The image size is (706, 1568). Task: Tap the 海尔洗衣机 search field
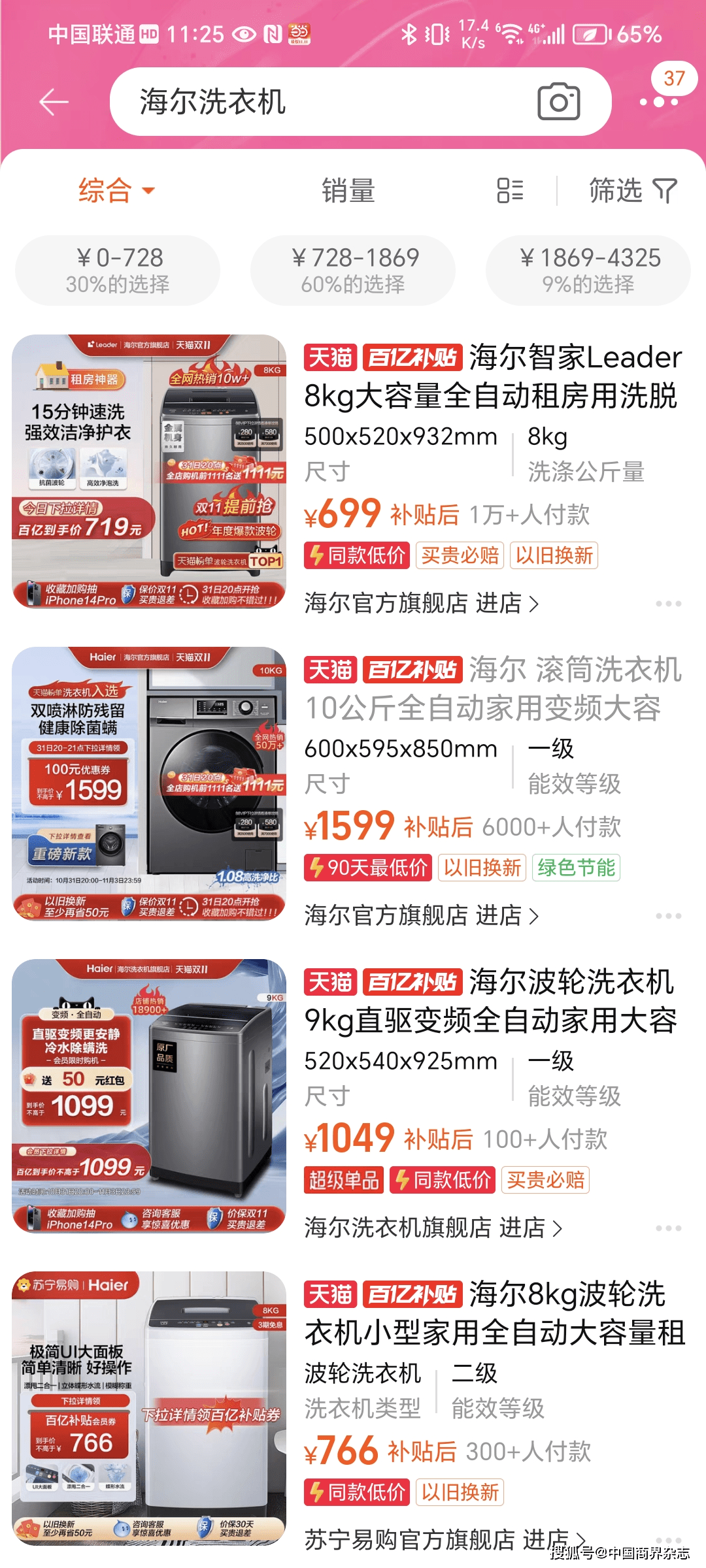coord(314,103)
